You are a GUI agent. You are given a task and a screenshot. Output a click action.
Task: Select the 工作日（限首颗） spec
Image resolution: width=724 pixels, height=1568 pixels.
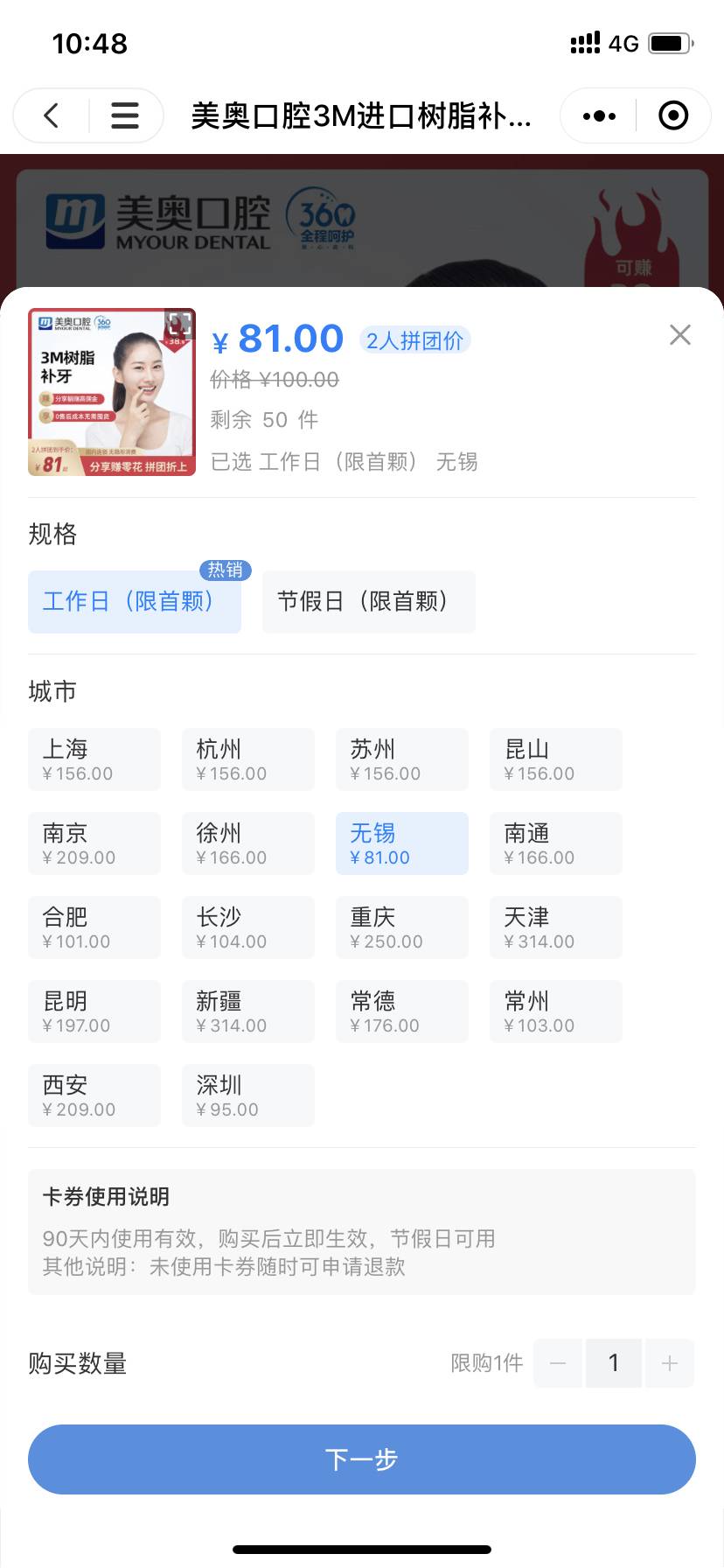tap(135, 602)
